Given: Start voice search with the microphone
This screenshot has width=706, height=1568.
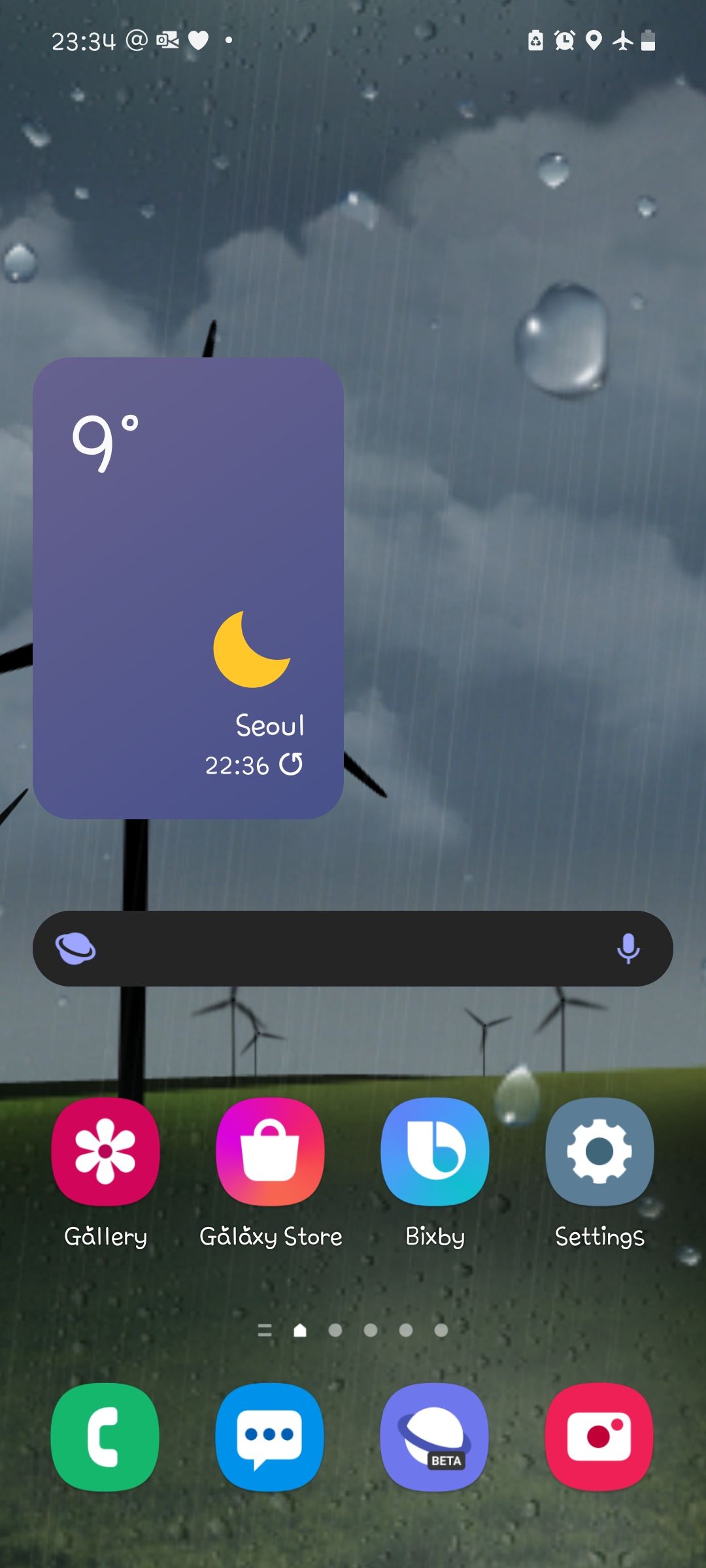Looking at the screenshot, I should [628, 948].
